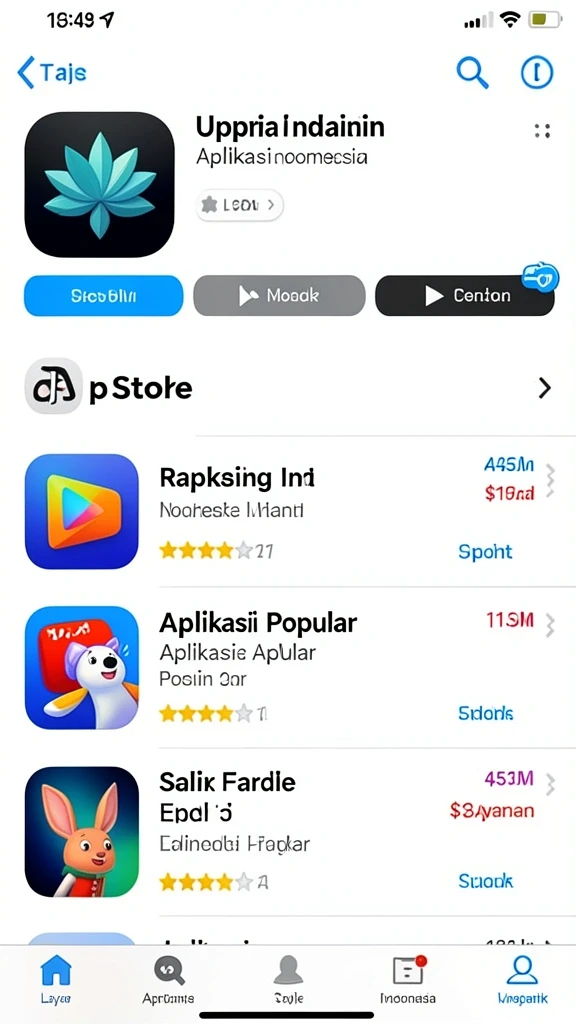Open the search magnifier icon

pyautogui.click(x=472, y=72)
